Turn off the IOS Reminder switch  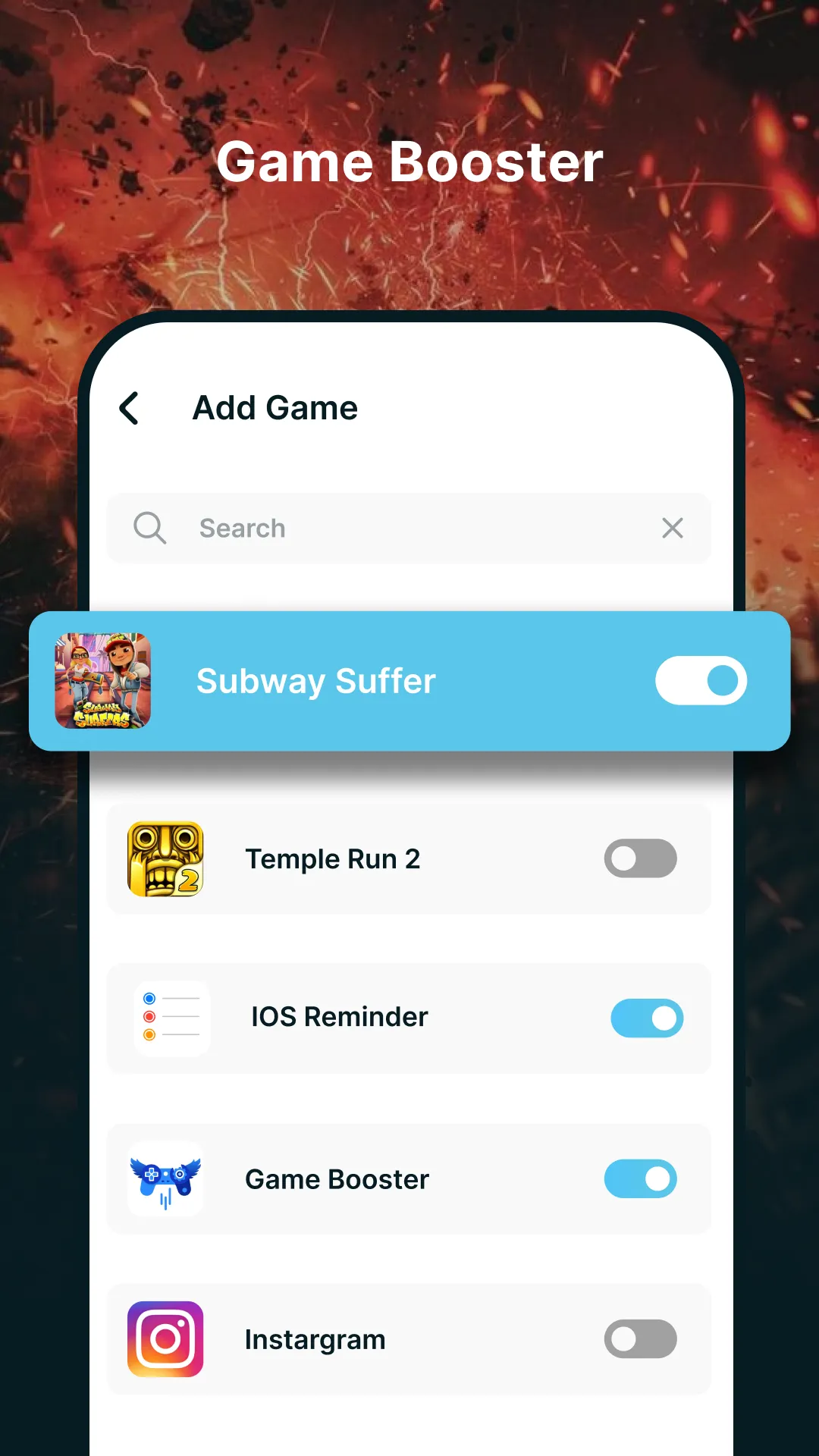pos(647,1018)
